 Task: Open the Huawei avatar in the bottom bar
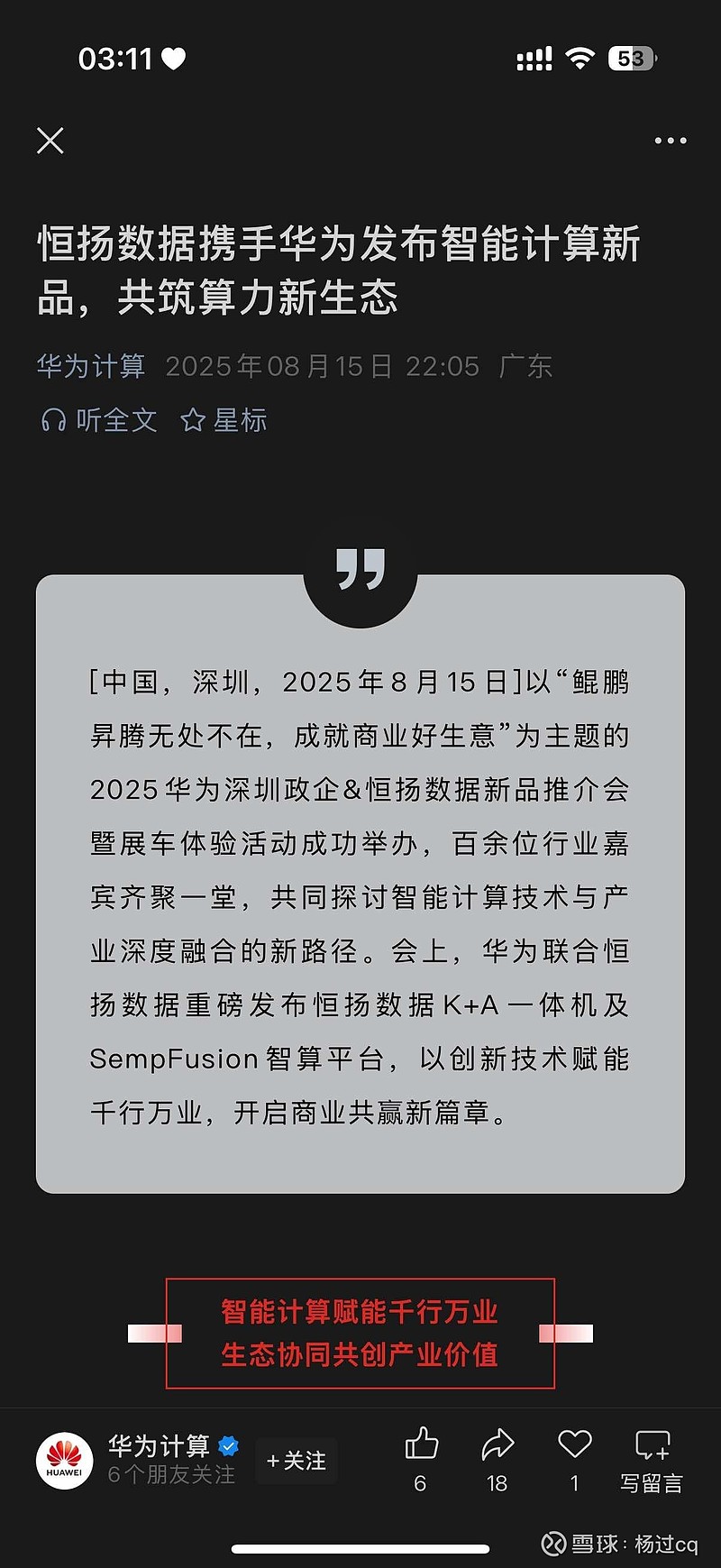pyautogui.click(x=65, y=1461)
